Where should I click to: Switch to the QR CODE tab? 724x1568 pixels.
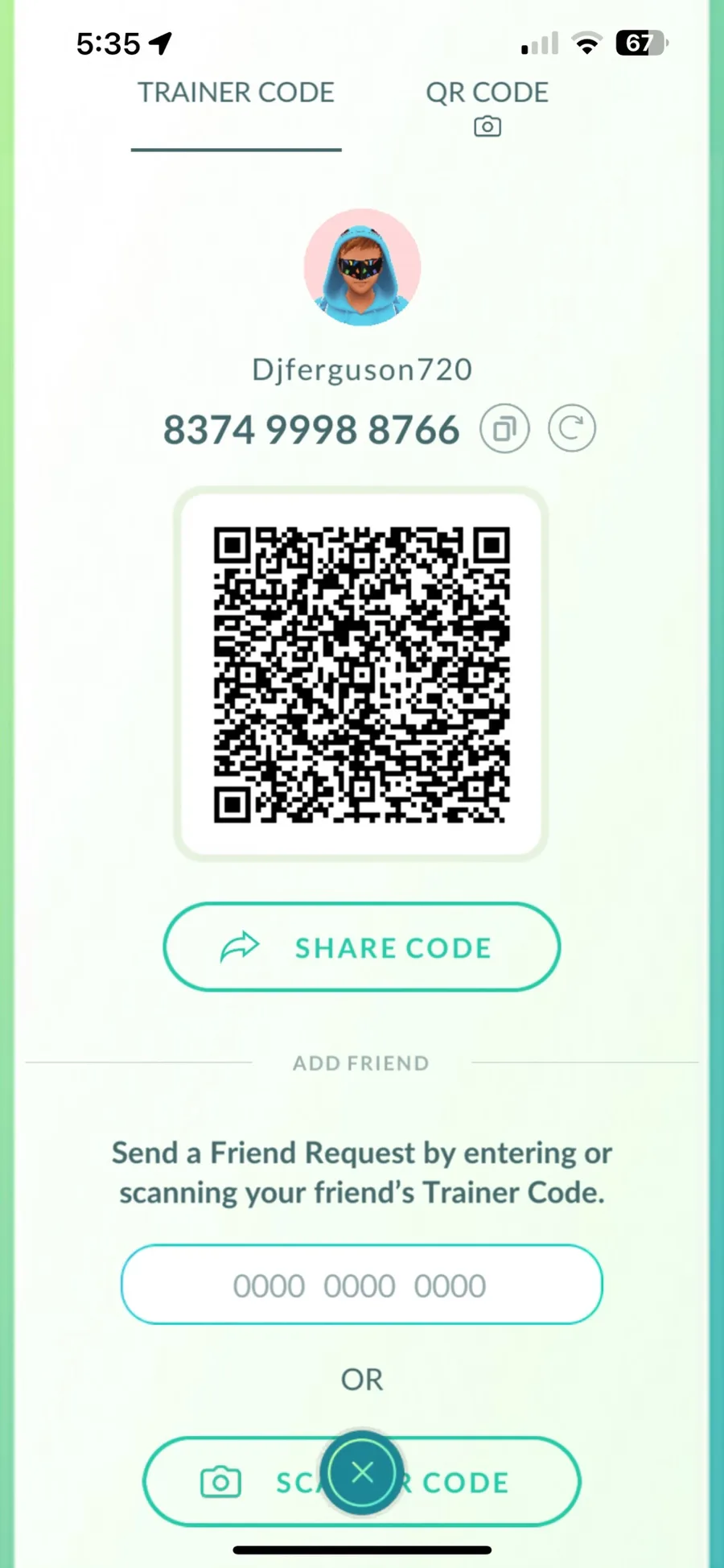coord(487,105)
